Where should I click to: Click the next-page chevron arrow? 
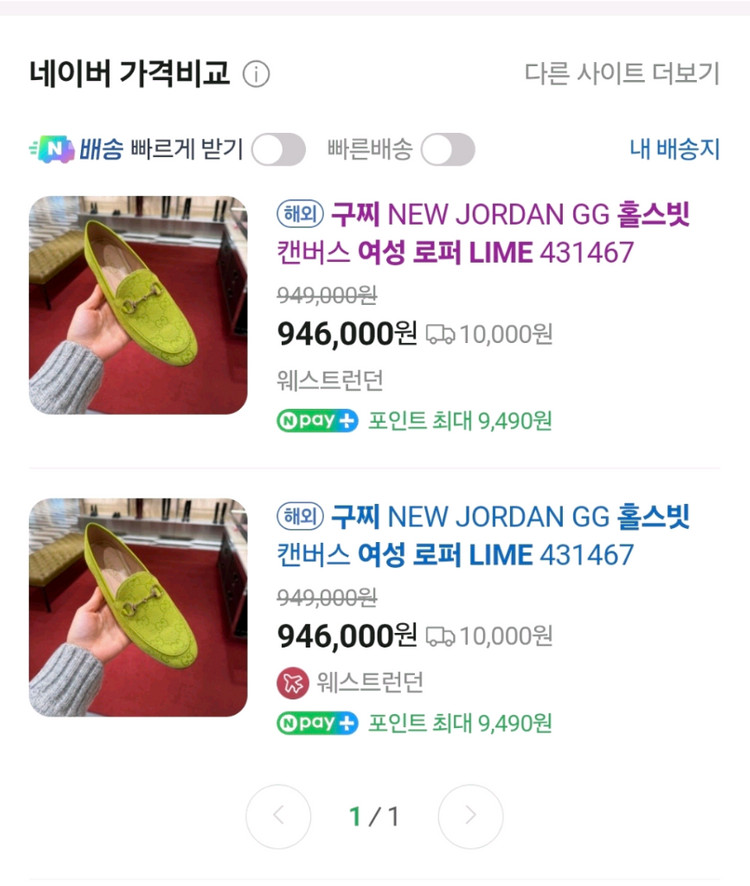(x=471, y=817)
